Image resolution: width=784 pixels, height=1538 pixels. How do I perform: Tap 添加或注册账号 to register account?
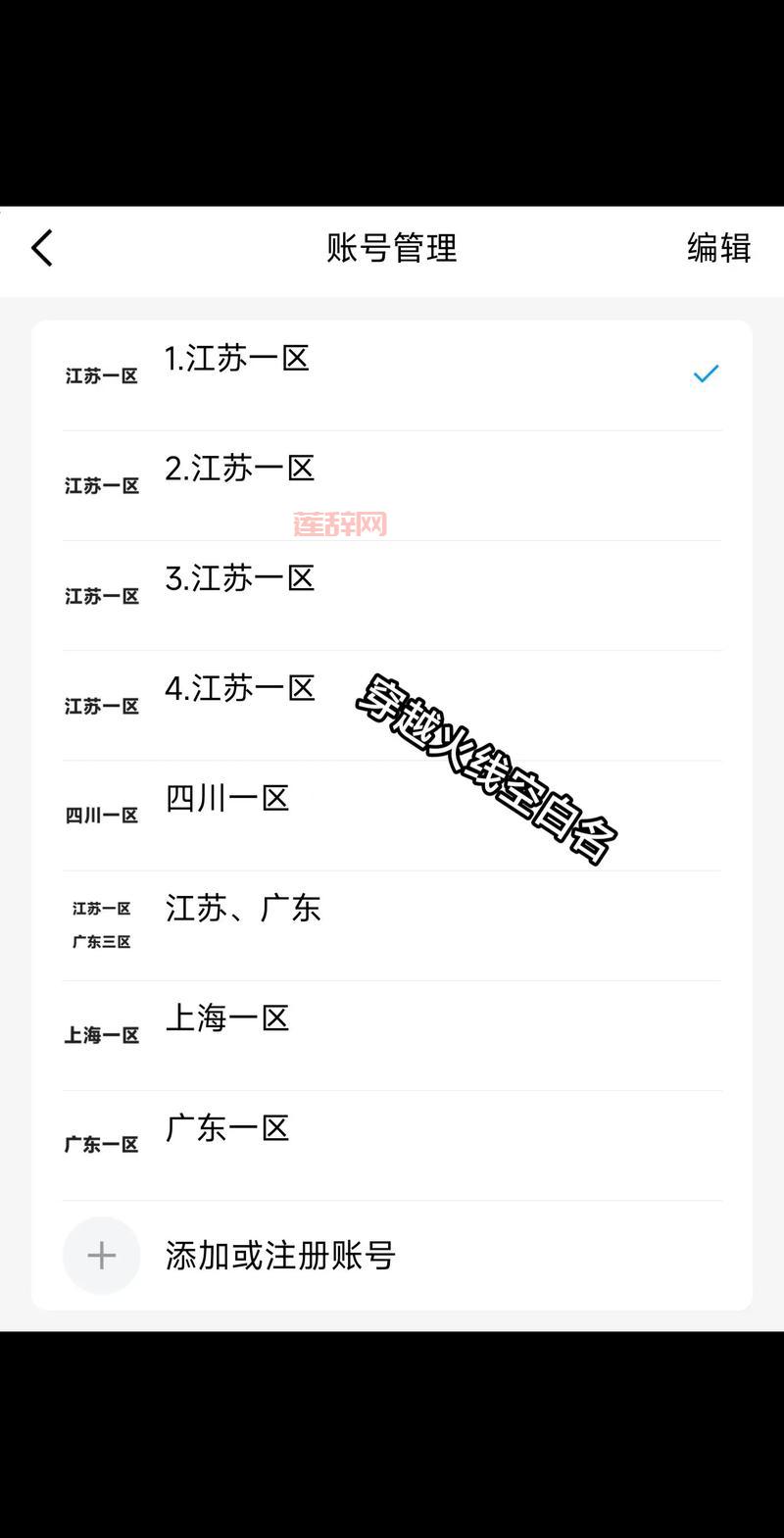280,1256
